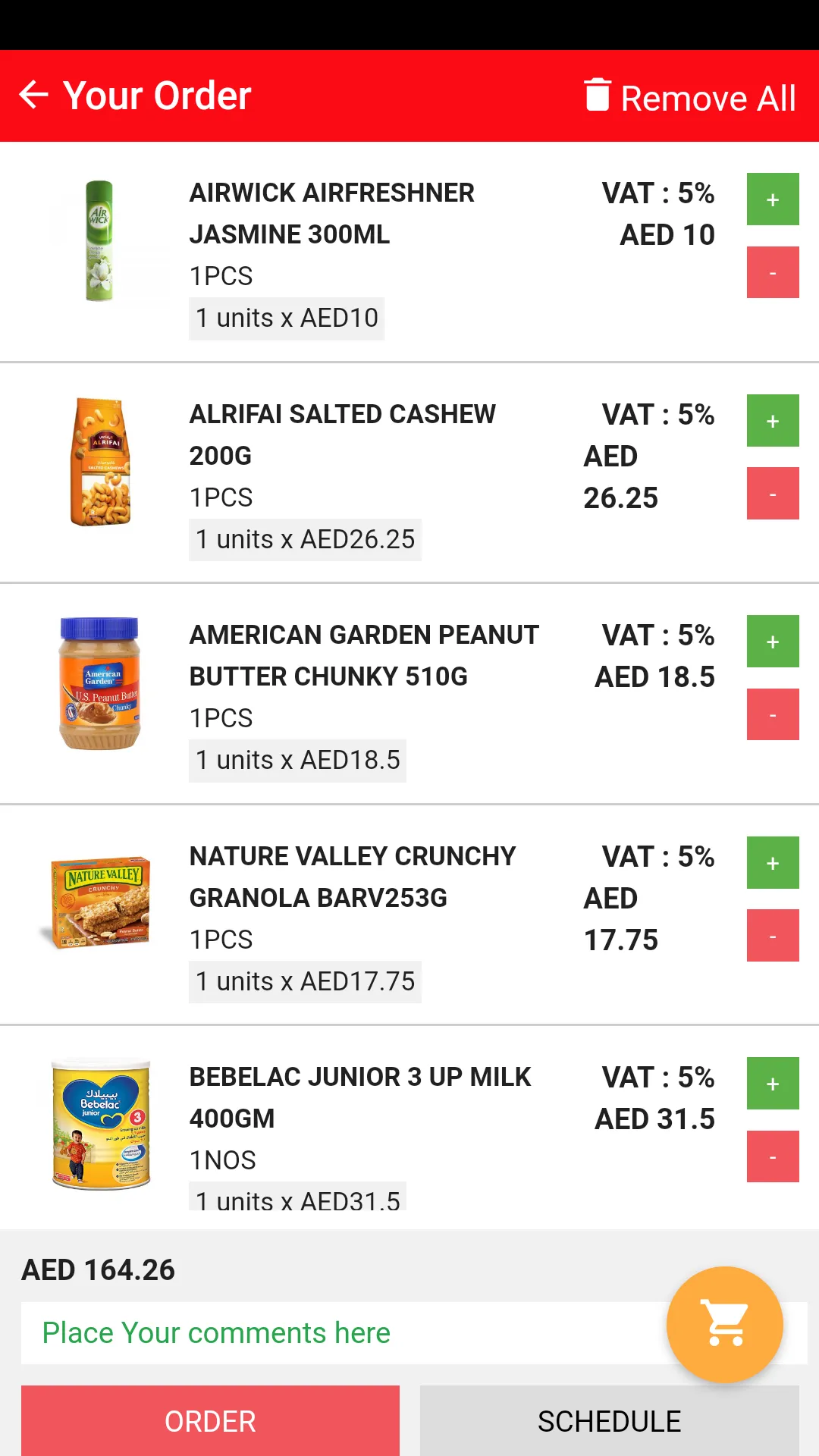The image size is (819, 1456).
Task: Decrease American Garden Peanut Butter quantity
Action: pos(773,714)
